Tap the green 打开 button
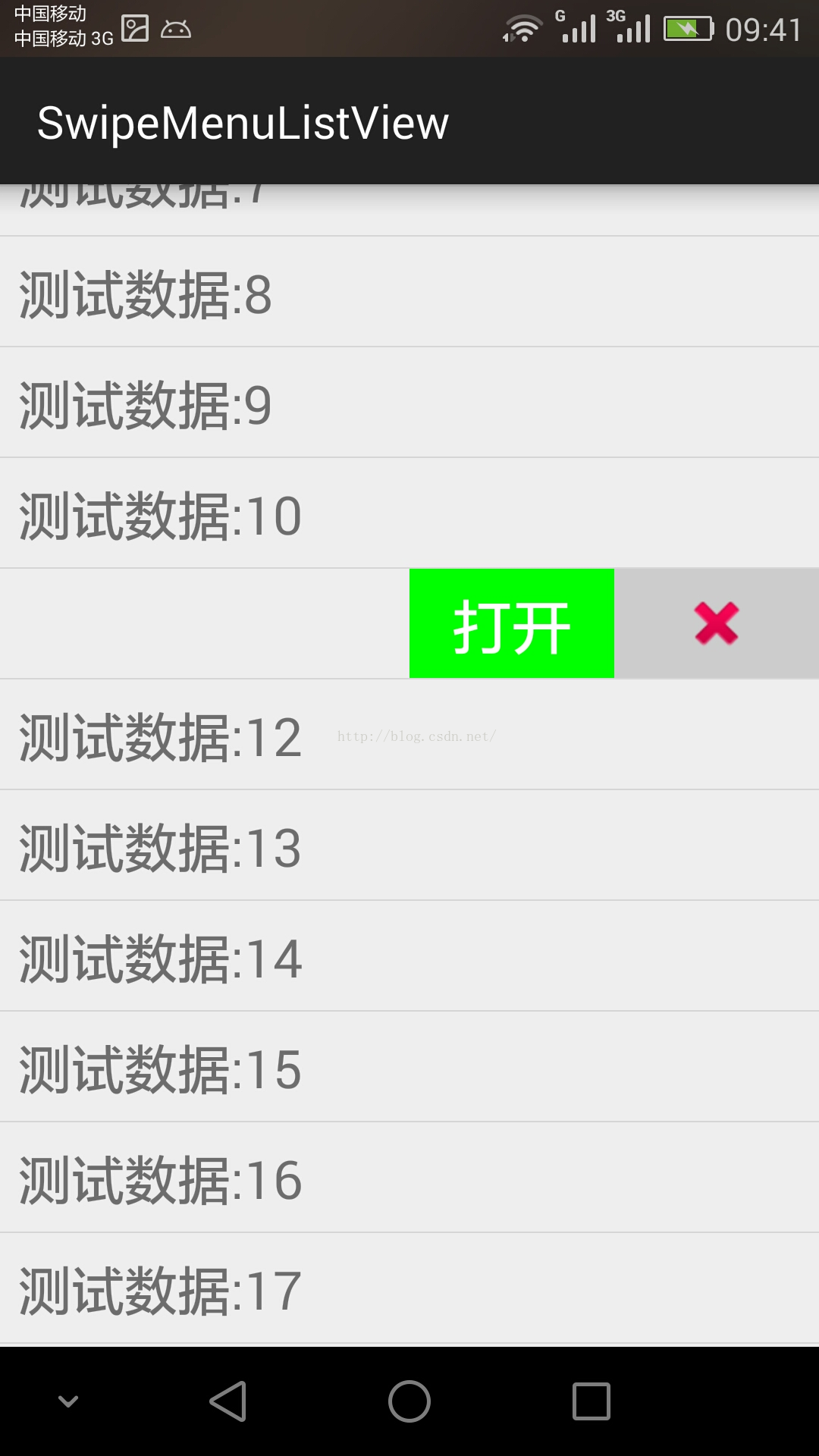819x1456 pixels. click(512, 623)
